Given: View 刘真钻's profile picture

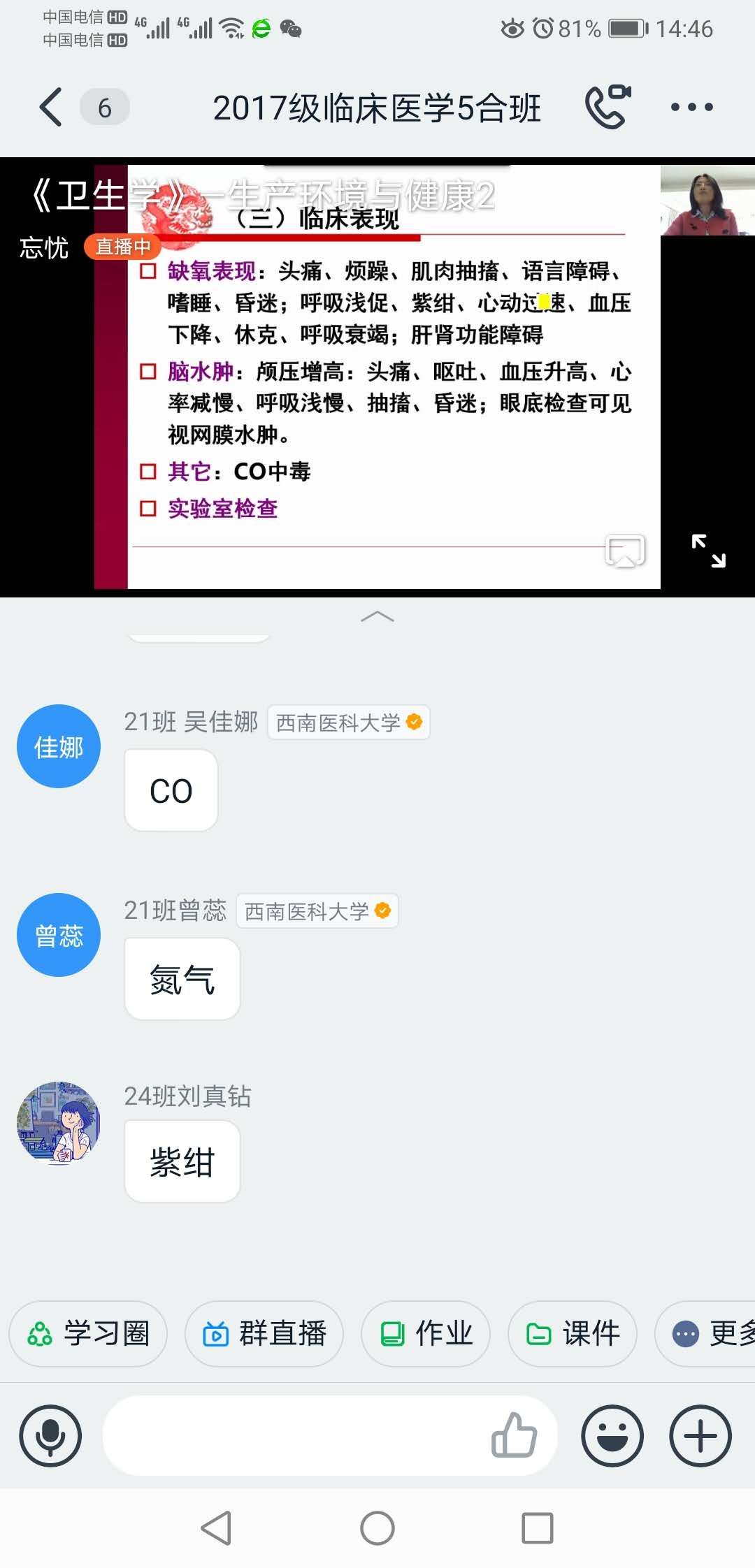Looking at the screenshot, I should click(x=59, y=1122).
